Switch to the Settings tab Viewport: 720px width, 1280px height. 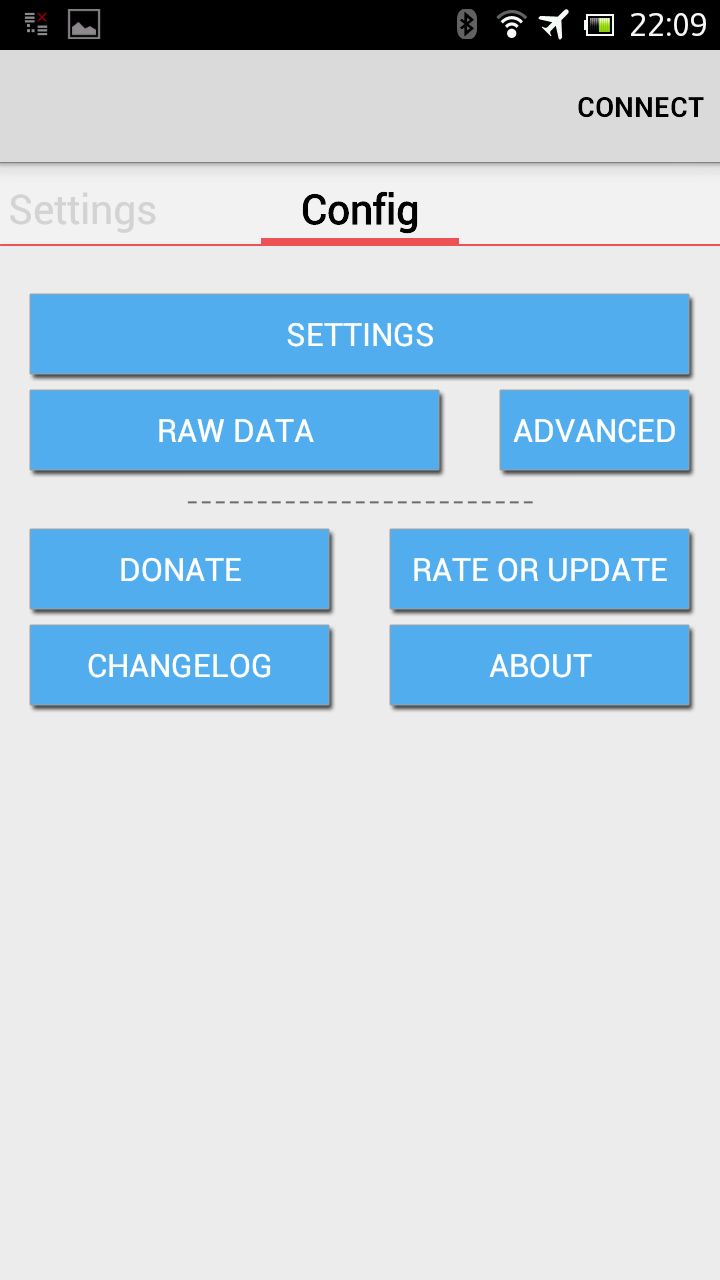coord(83,210)
